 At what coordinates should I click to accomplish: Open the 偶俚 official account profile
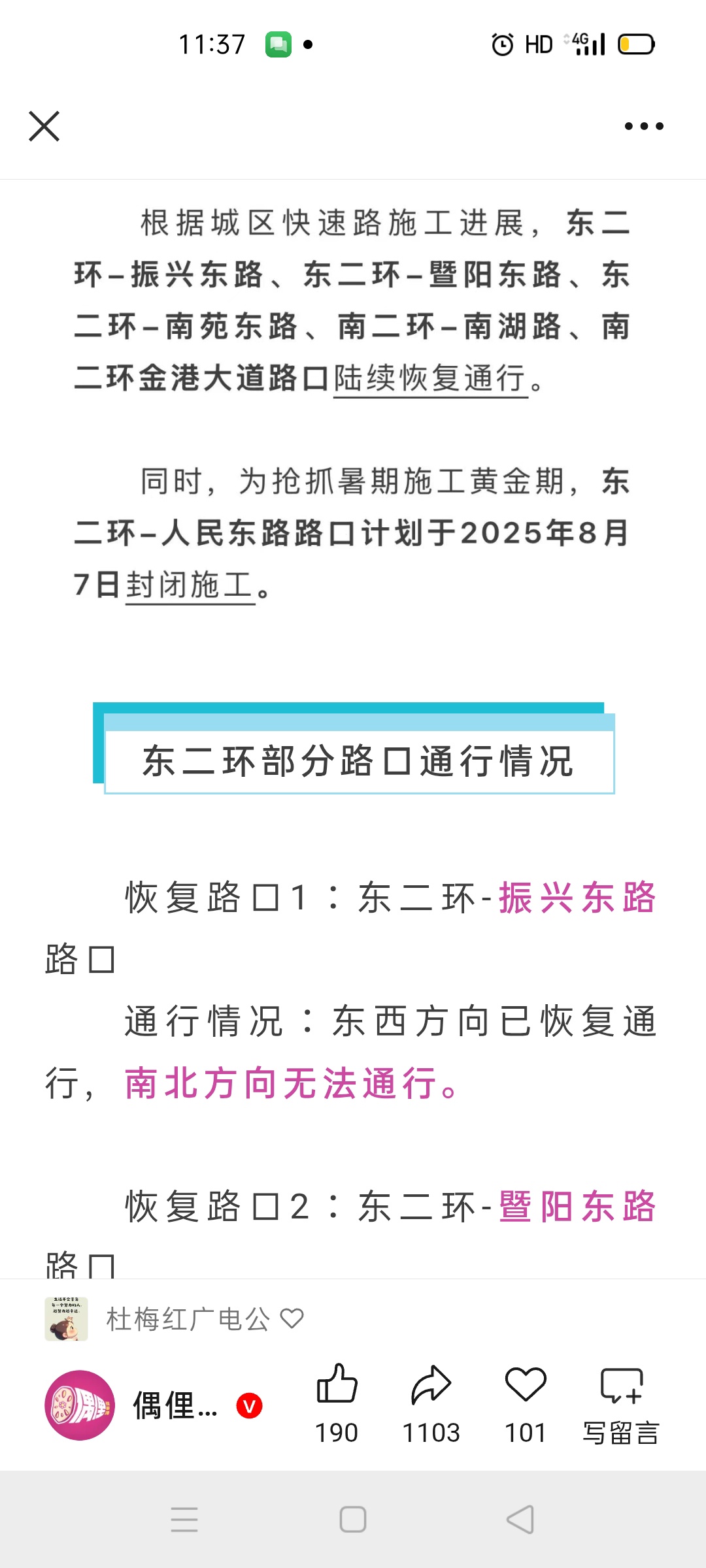[154, 1405]
